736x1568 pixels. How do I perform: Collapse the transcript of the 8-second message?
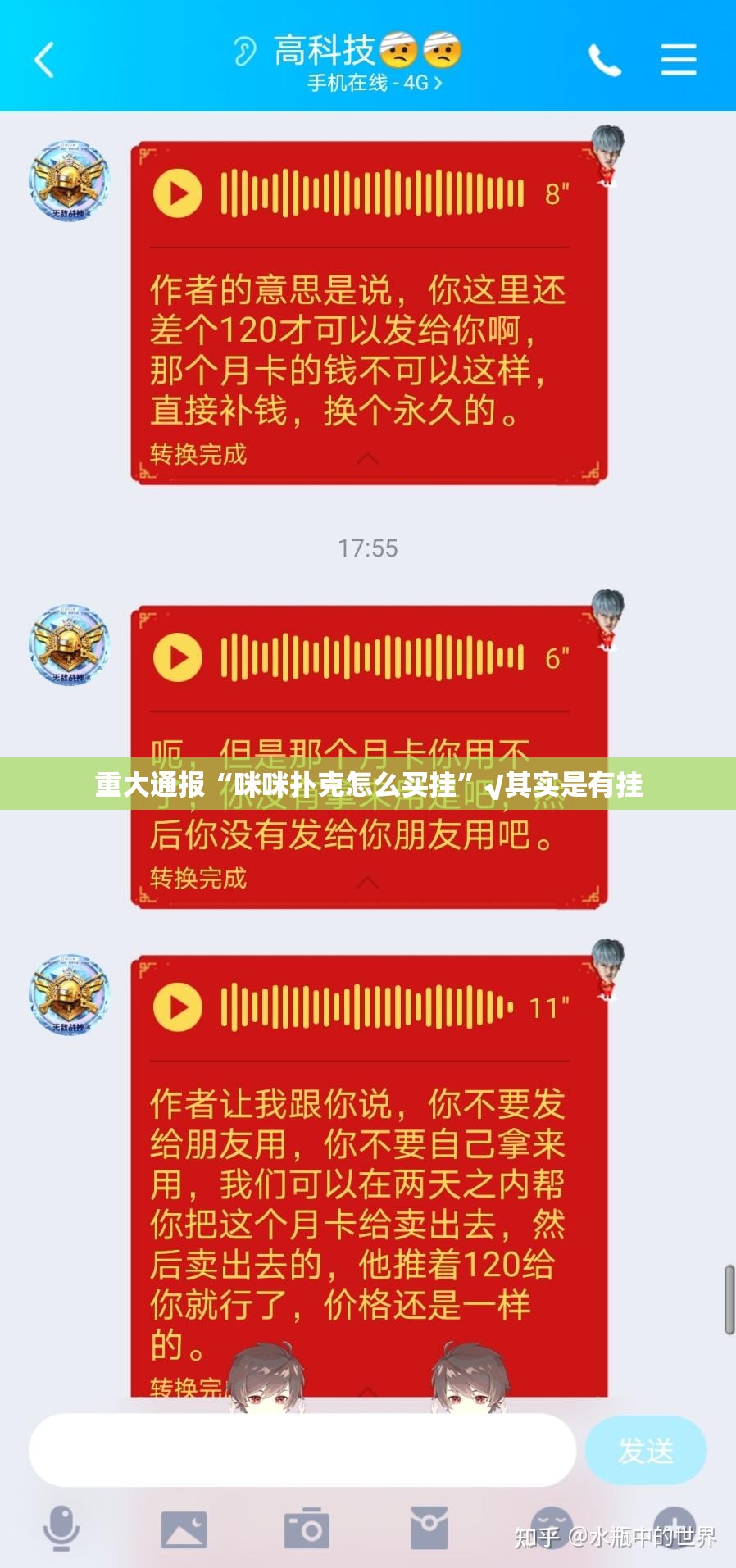(368, 458)
